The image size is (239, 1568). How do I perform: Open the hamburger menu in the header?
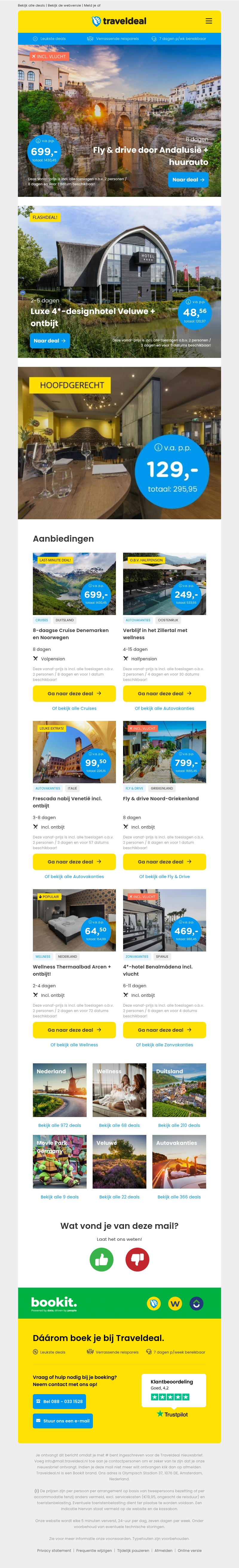[x=209, y=21]
